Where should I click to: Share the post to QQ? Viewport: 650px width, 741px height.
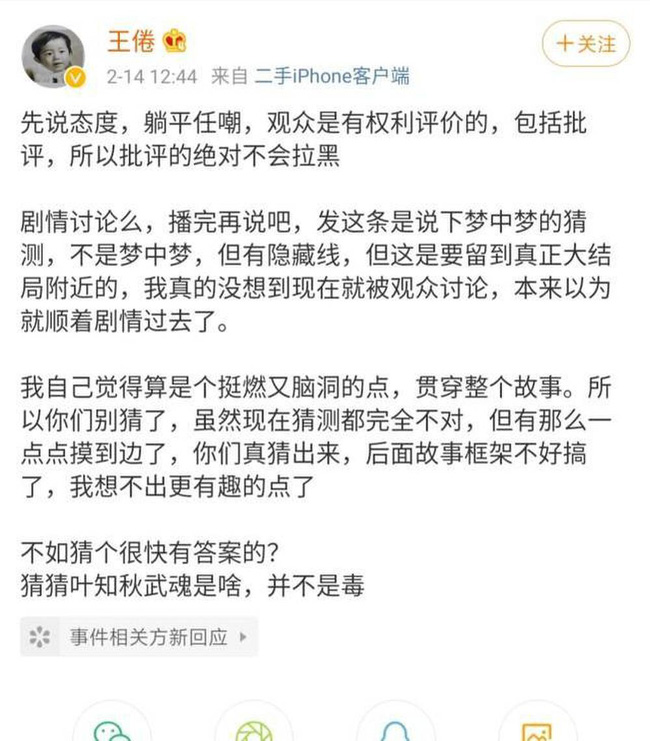395,729
